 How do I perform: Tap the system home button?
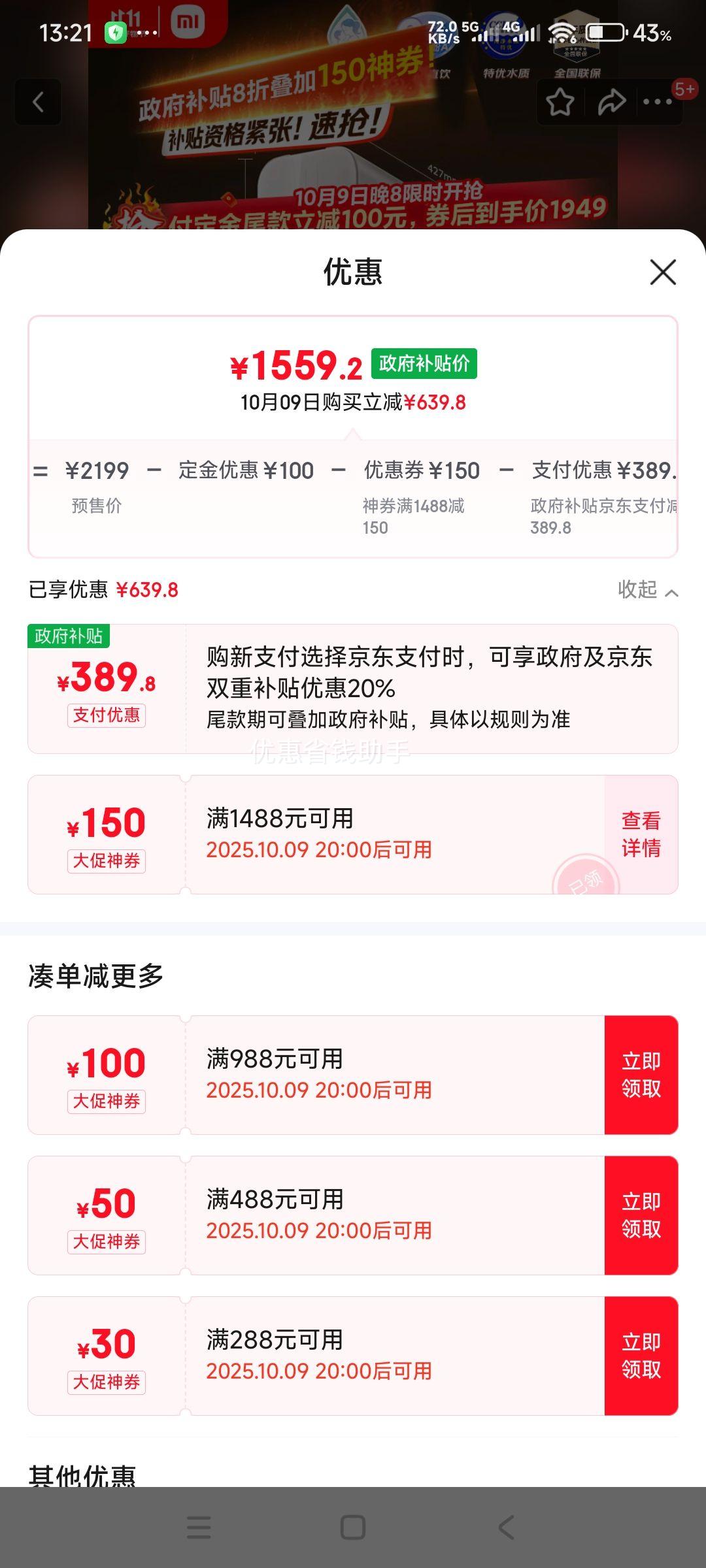[353, 1527]
